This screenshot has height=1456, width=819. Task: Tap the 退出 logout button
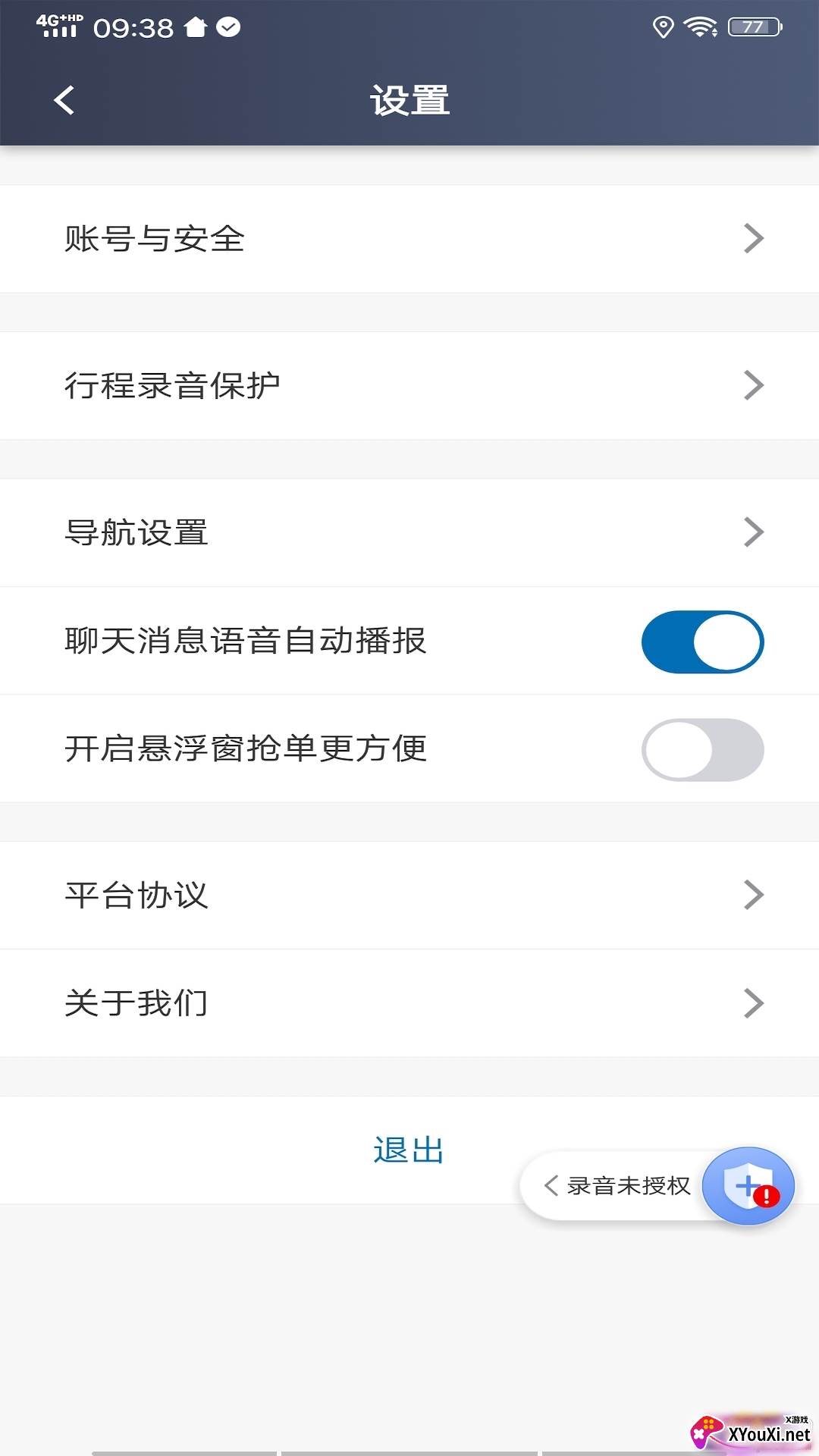tap(409, 1150)
